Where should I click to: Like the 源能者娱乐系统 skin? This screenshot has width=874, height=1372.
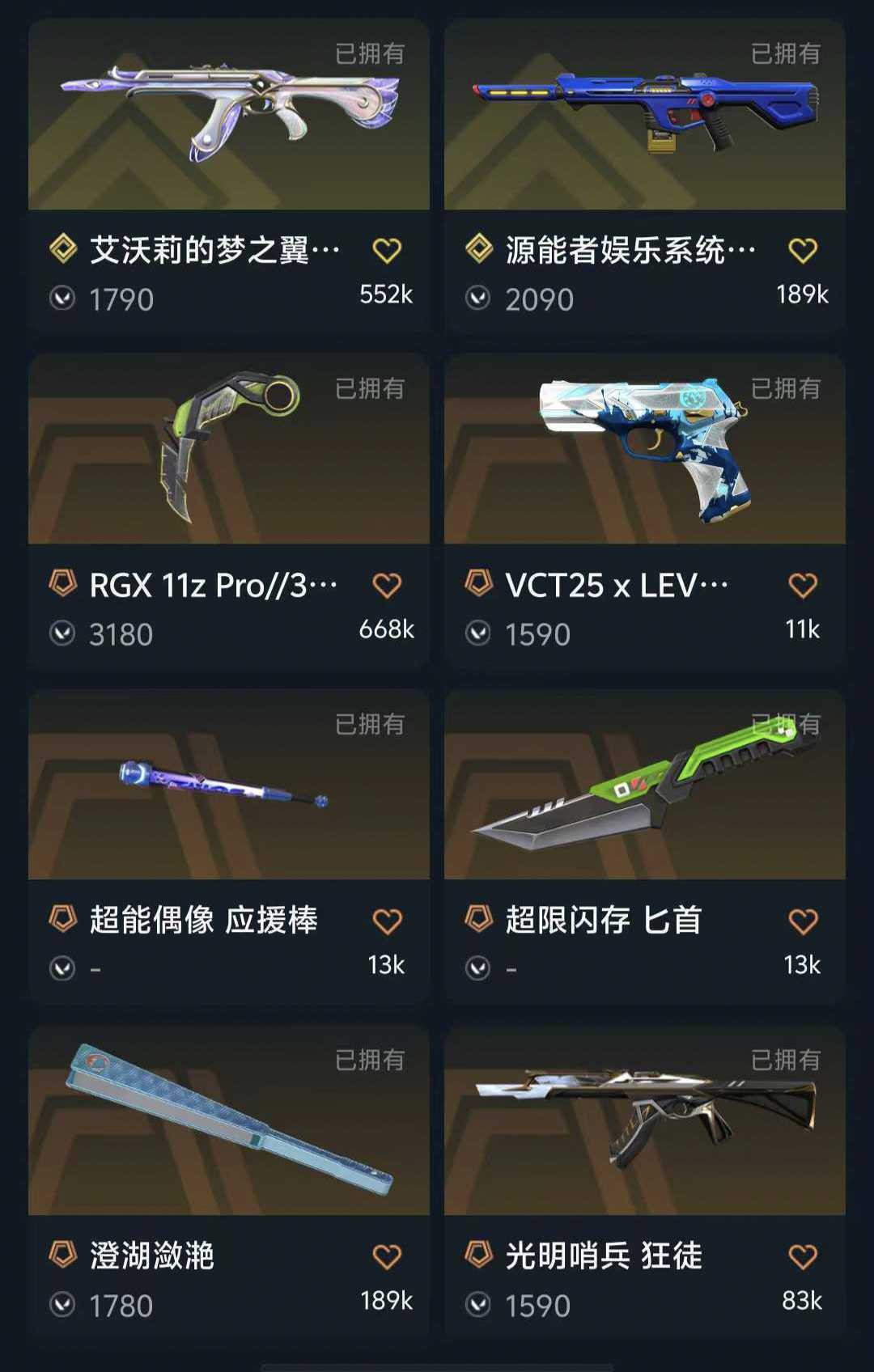803,251
